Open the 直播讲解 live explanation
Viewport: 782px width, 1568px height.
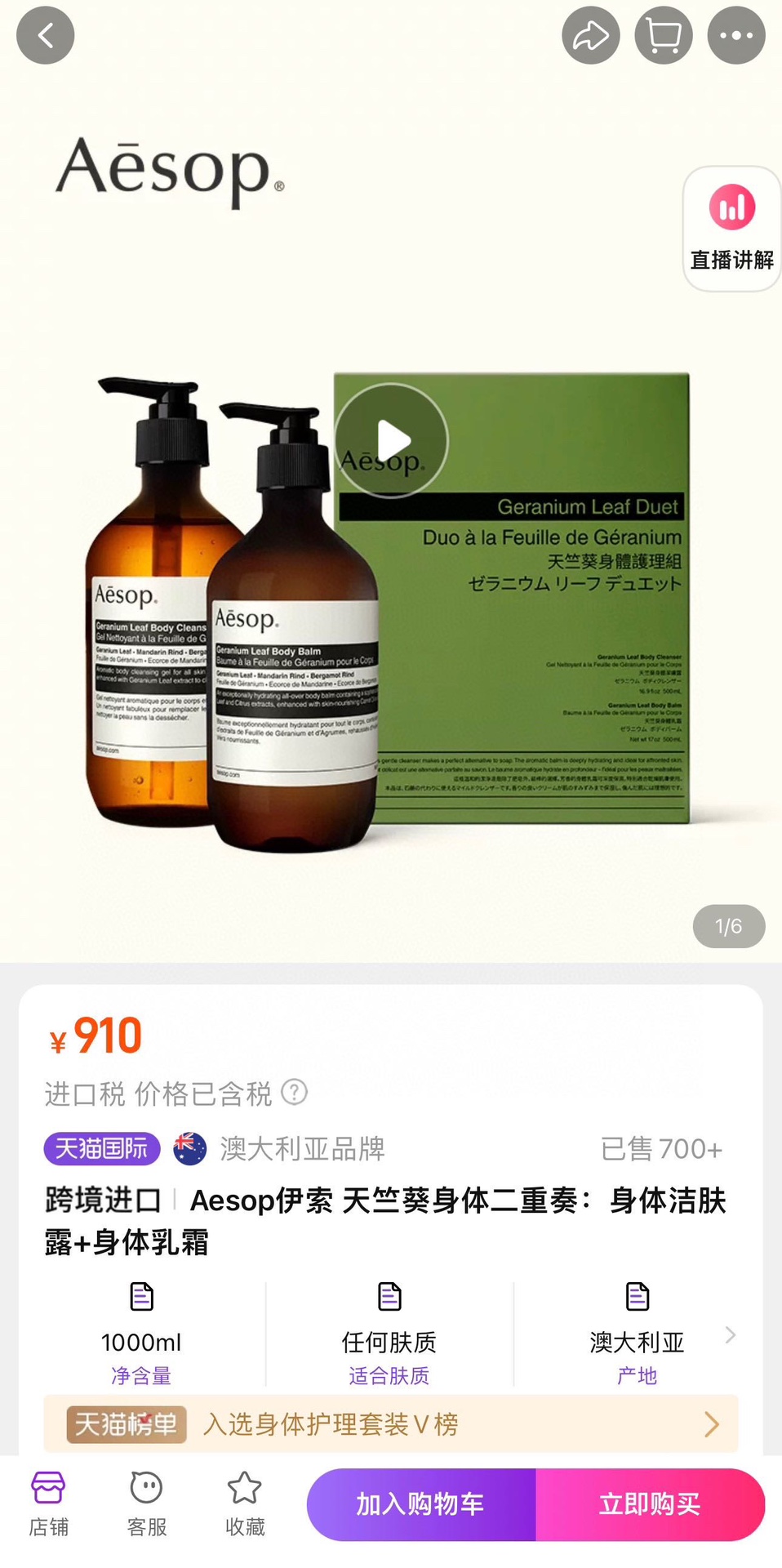(731, 229)
